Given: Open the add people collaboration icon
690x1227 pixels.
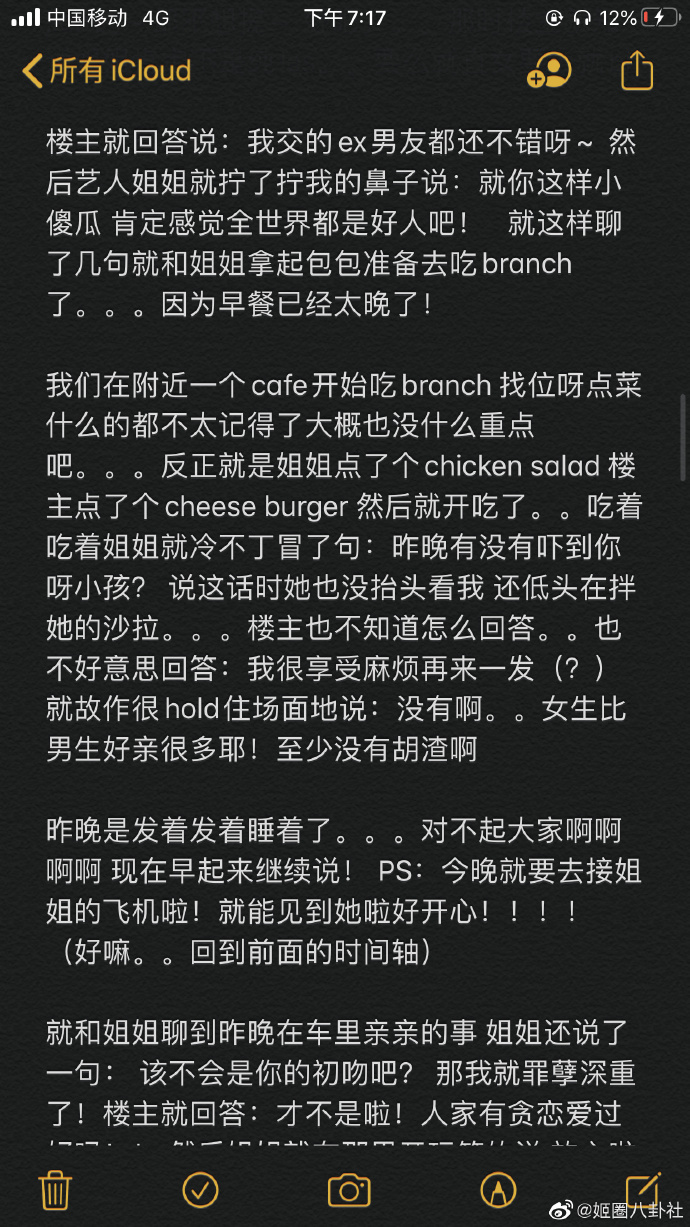Looking at the screenshot, I should [x=549, y=70].
